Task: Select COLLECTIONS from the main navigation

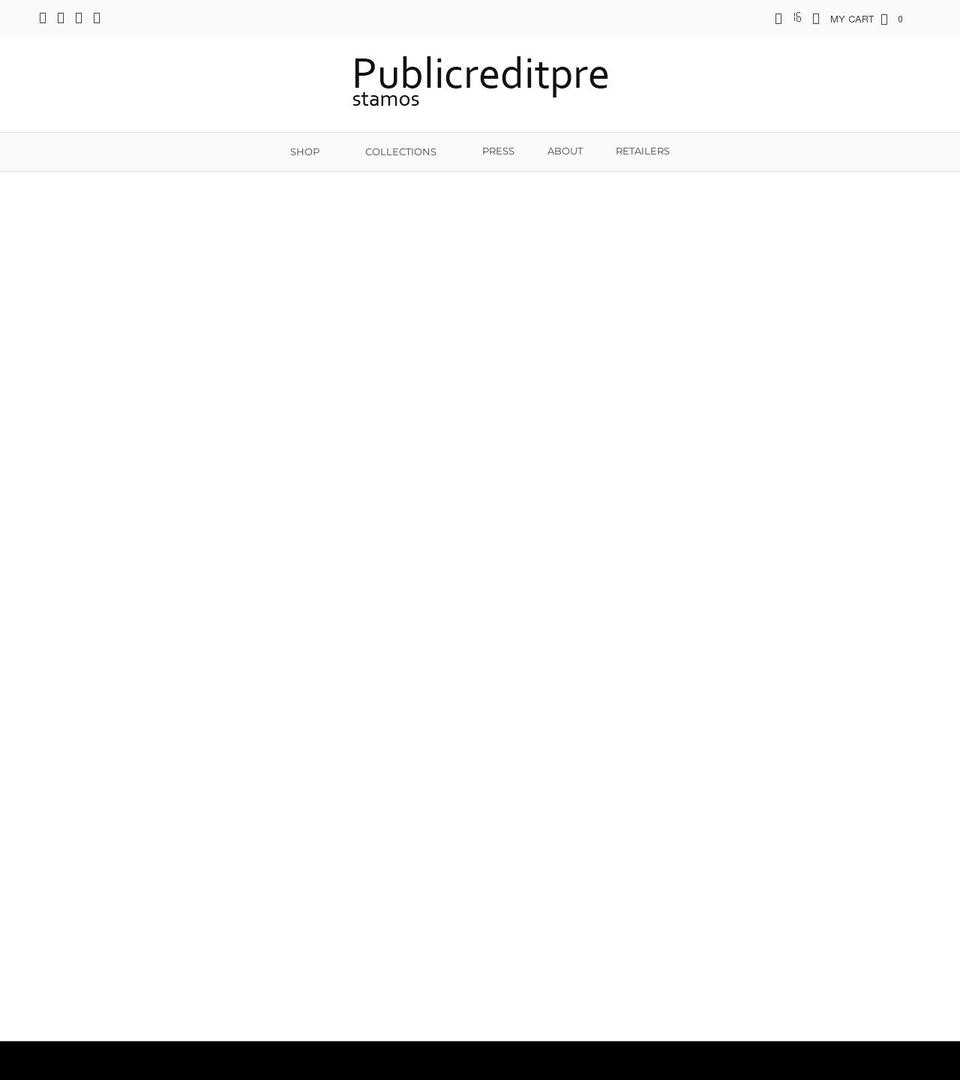Action: (x=400, y=151)
